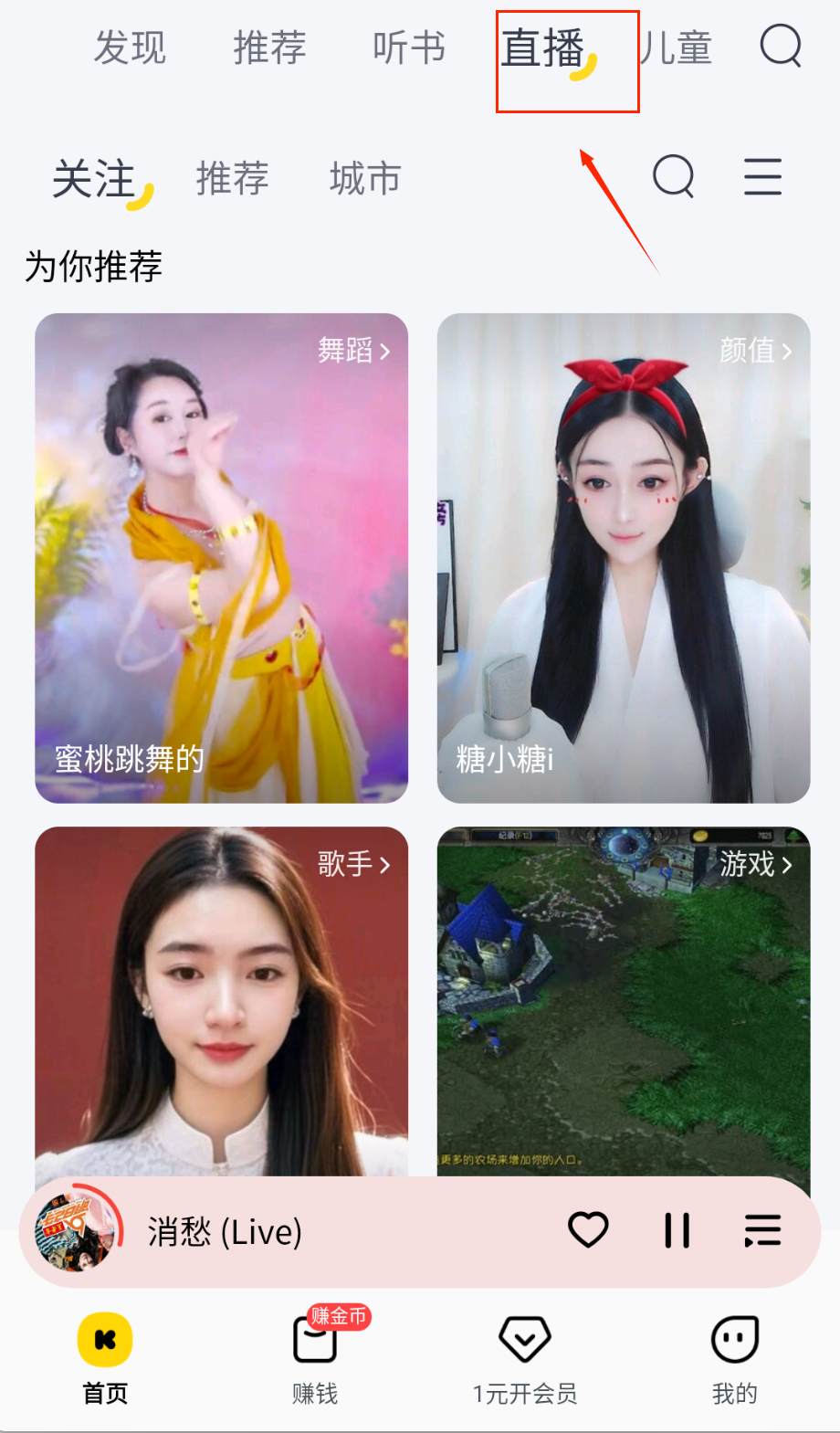Open the 听书 tab
The image size is (840, 1433).
409,47
